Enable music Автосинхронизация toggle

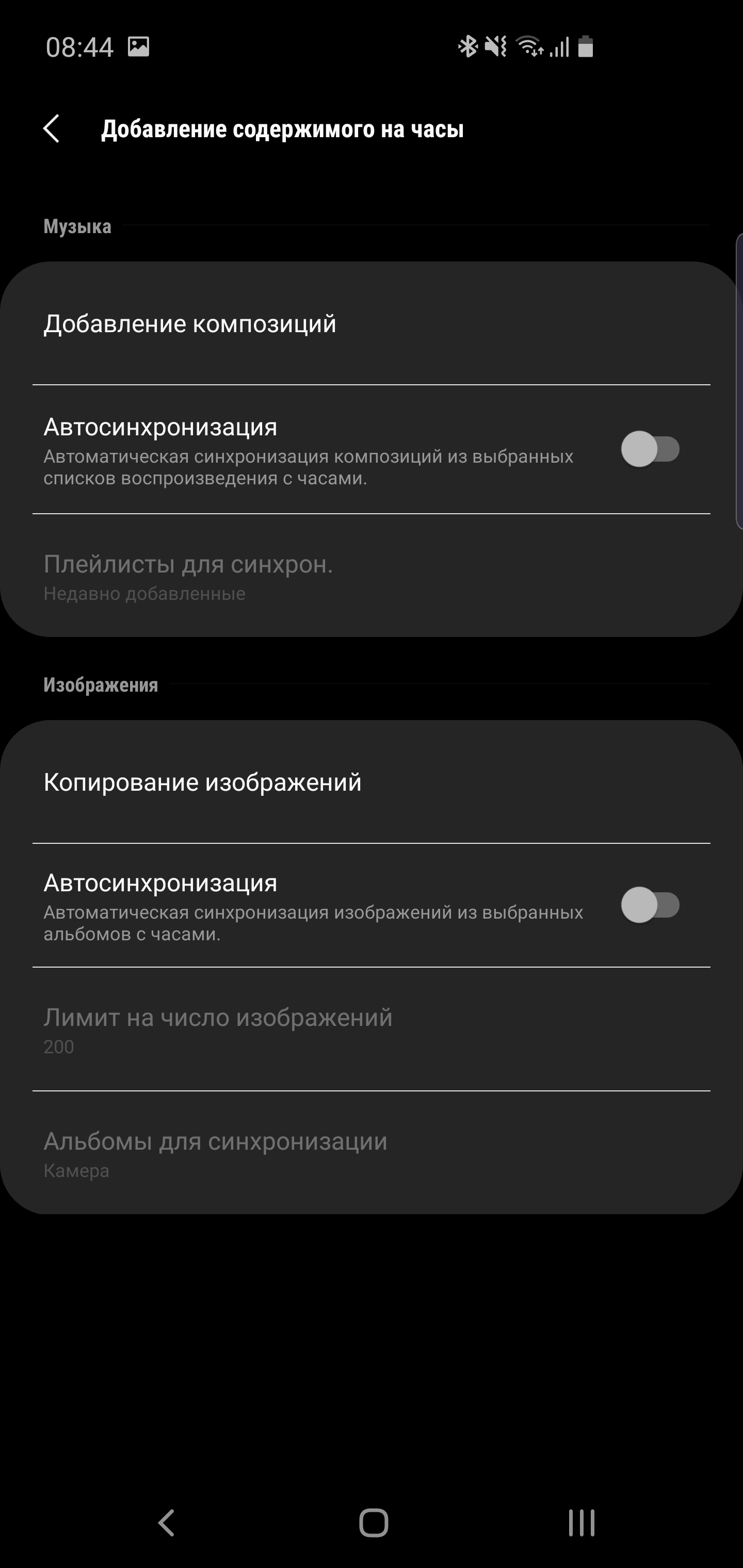pos(649,450)
